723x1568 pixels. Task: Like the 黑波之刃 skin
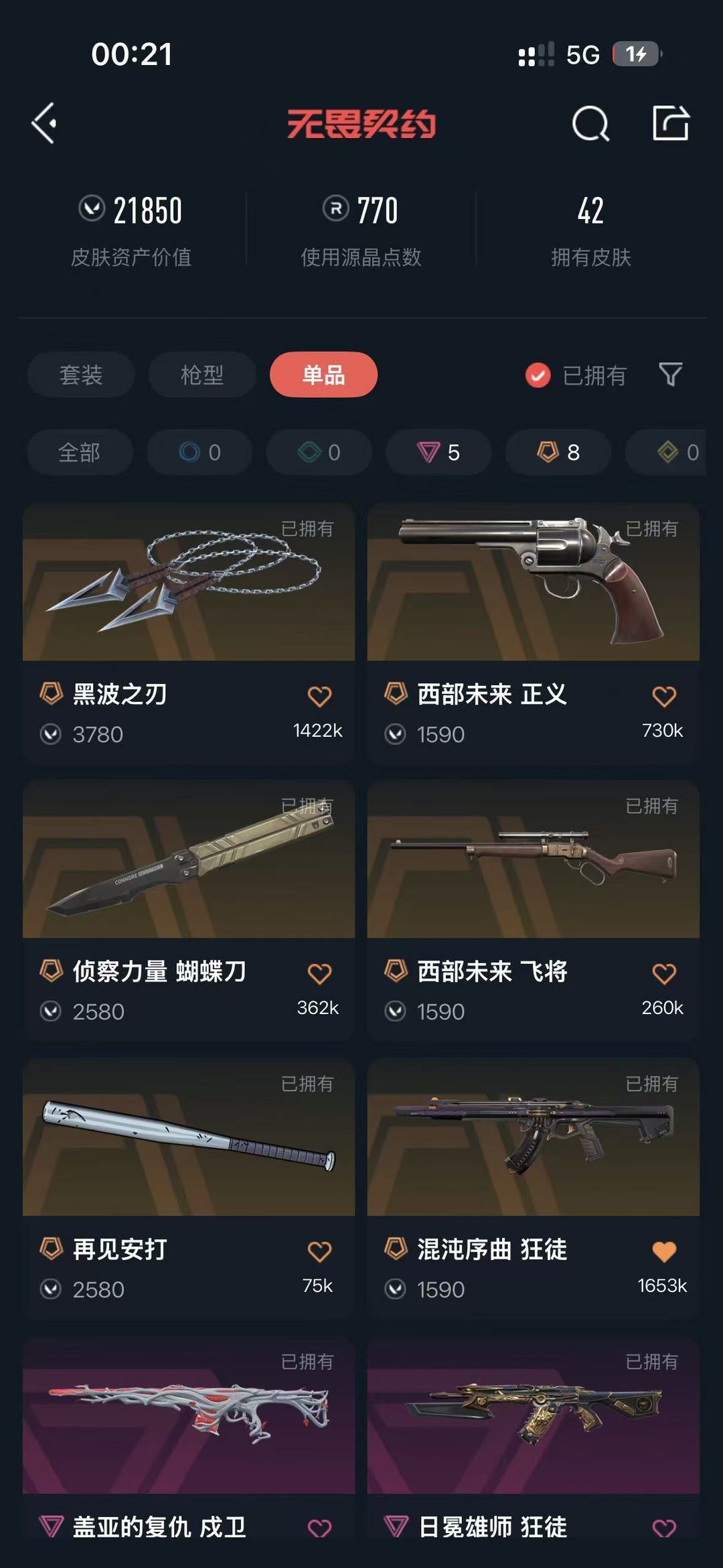(319, 696)
